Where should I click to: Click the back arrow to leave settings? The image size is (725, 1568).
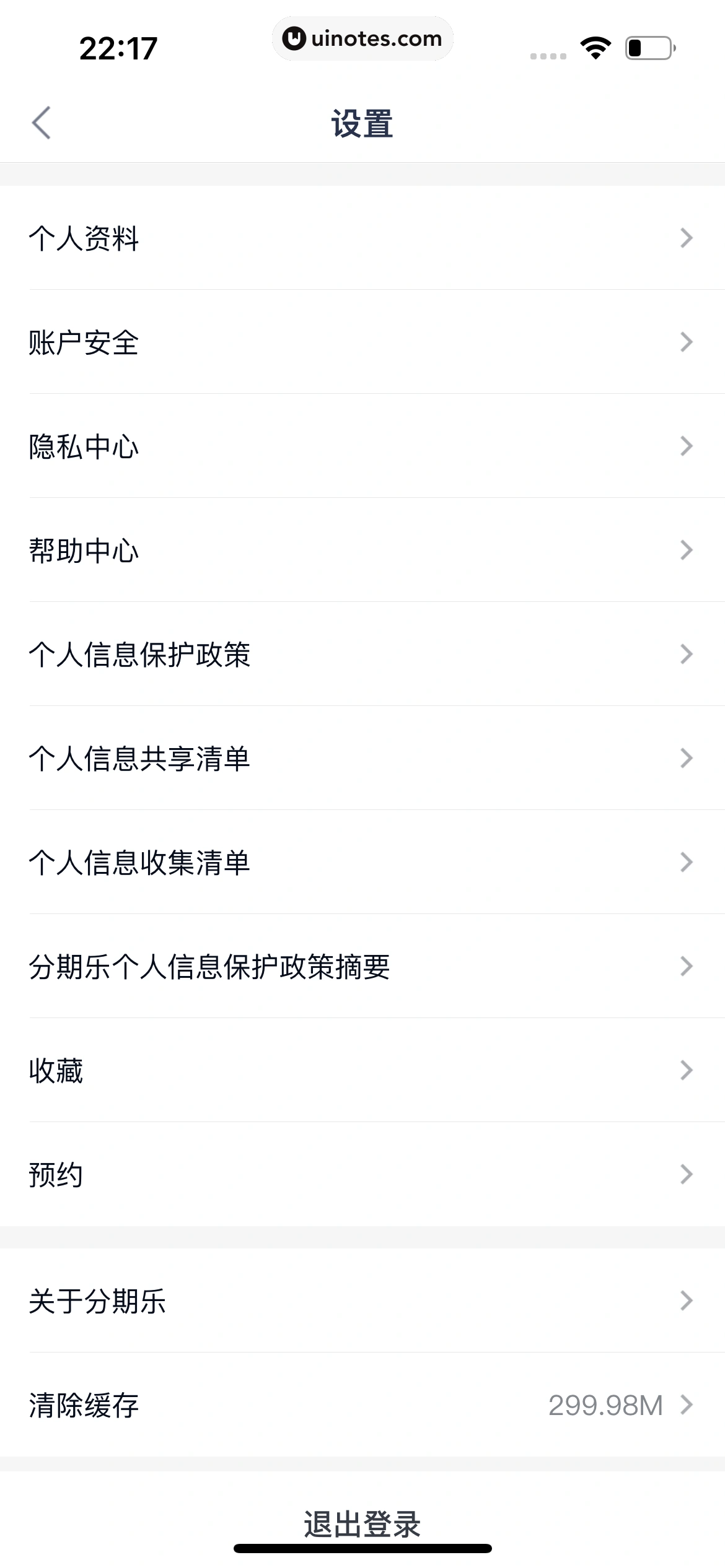coord(42,121)
